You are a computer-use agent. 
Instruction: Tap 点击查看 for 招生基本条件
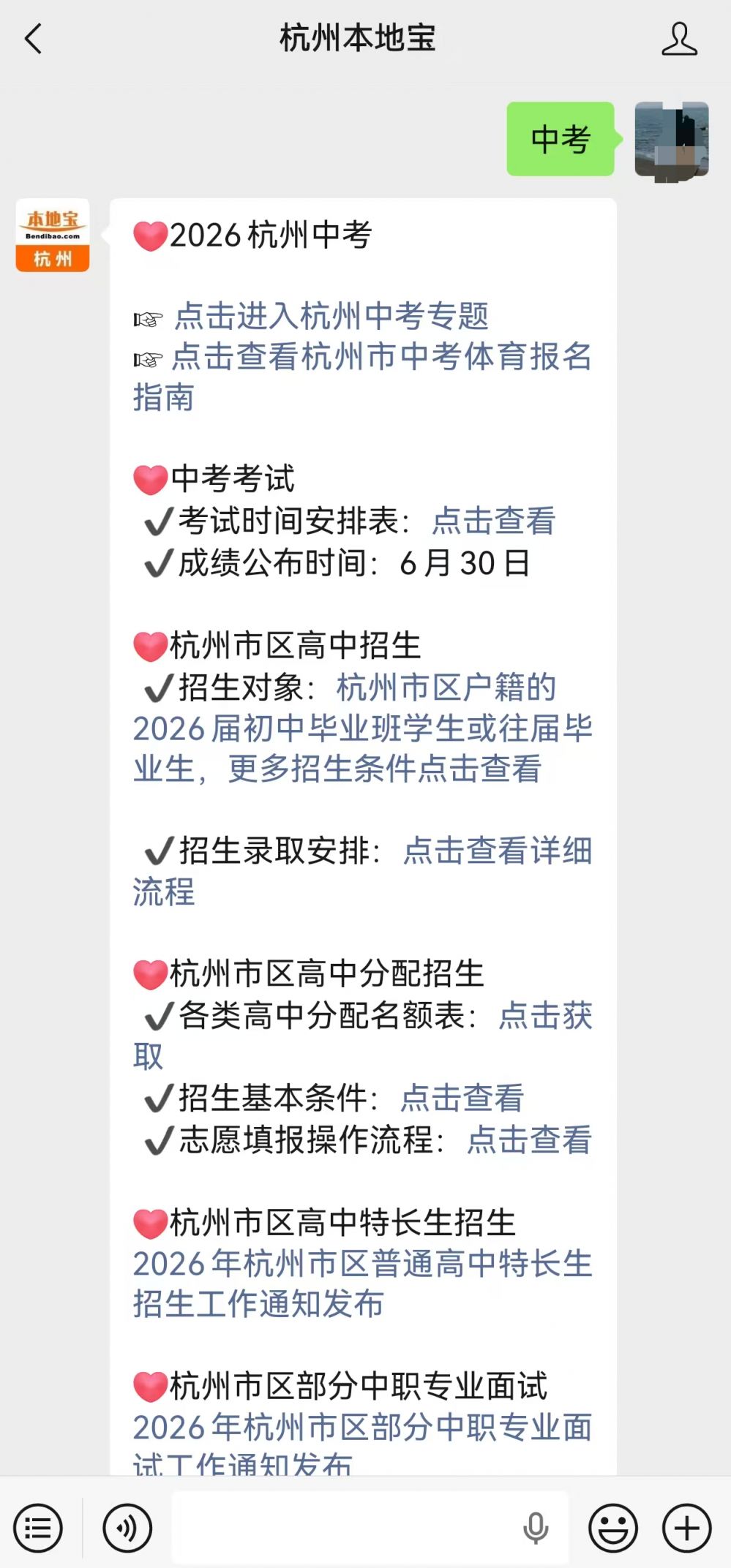point(462,1098)
